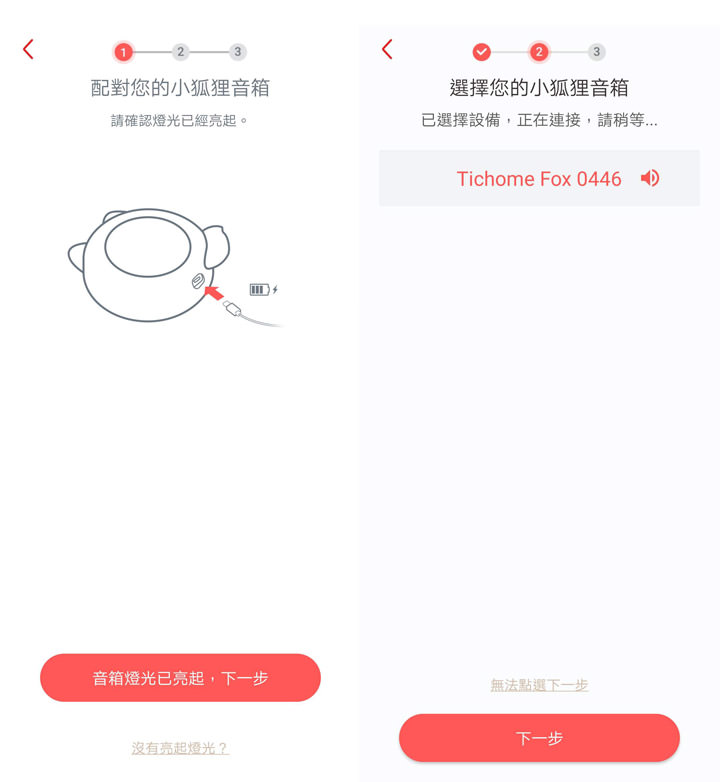Tap the back arrow on the device selection screen
Viewport: 720px width, 782px height.
click(x=388, y=48)
